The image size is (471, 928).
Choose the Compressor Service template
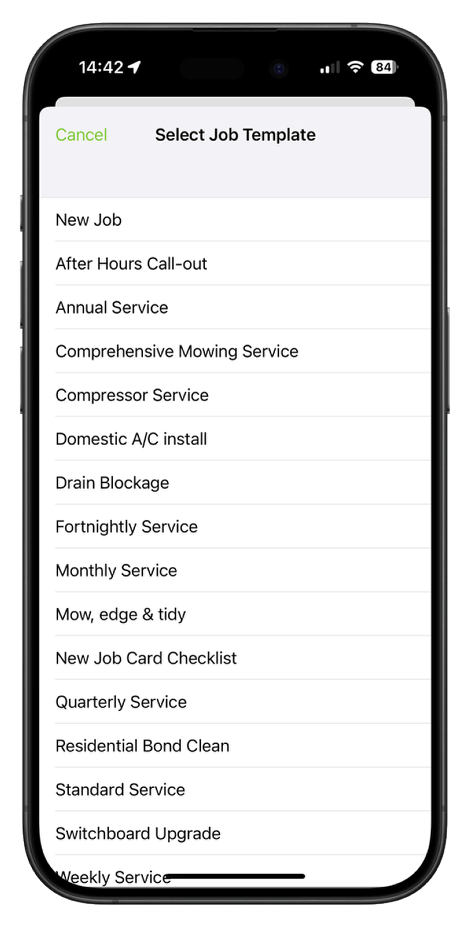[235, 395]
